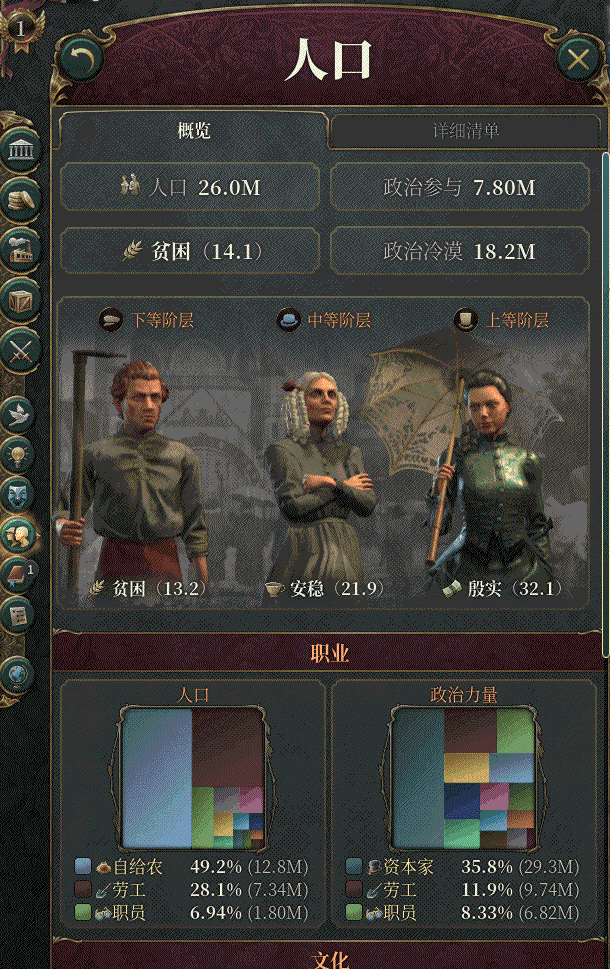Go back using the return arrow

coord(80,61)
